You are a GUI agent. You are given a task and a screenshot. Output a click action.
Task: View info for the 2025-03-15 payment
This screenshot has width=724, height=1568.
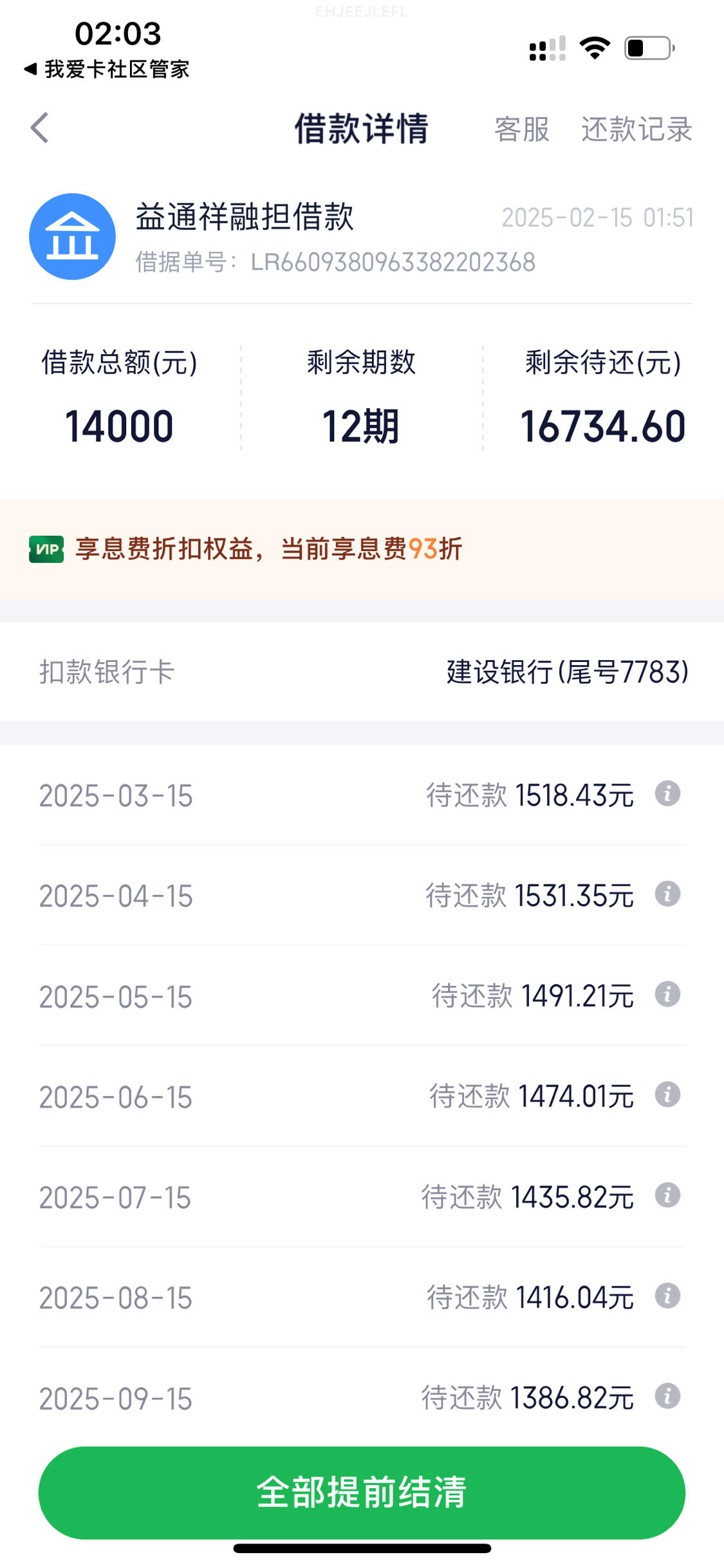pos(667,793)
